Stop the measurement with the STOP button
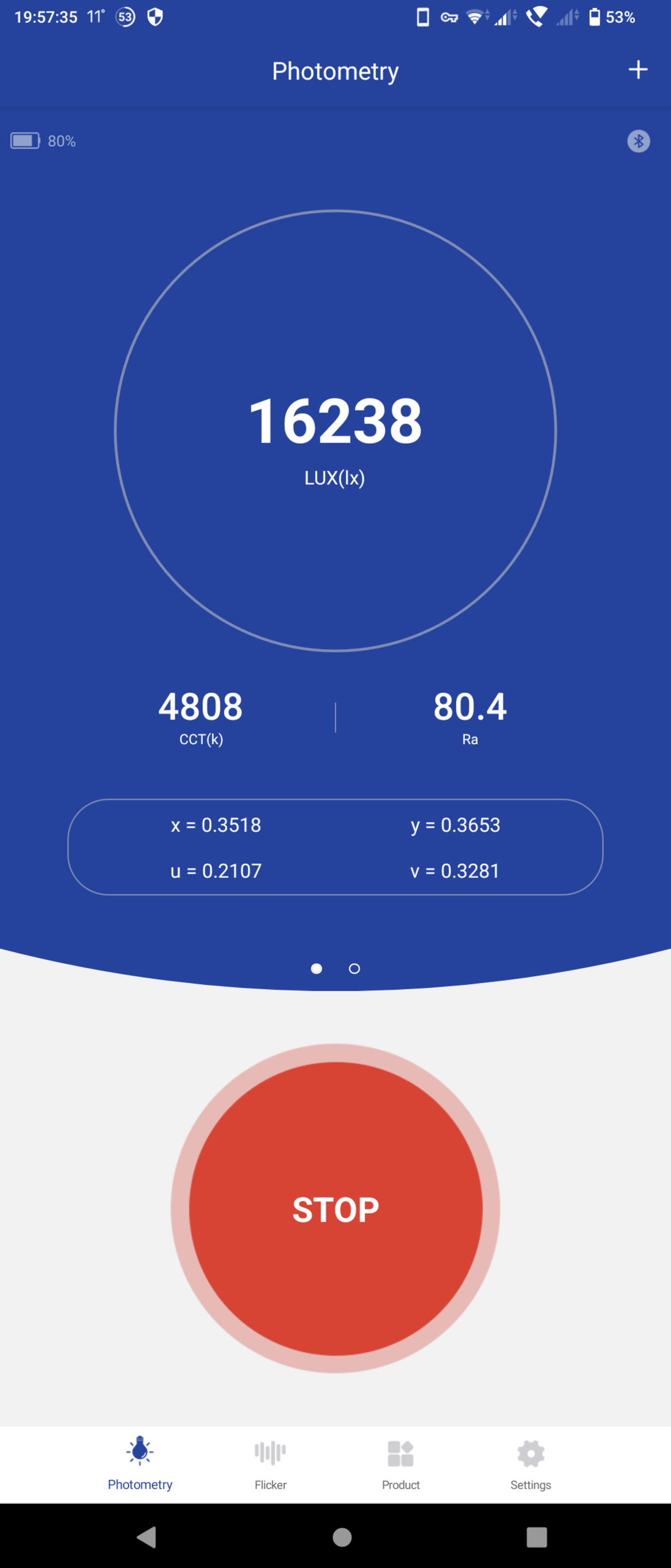The image size is (671, 1568). click(335, 1209)
